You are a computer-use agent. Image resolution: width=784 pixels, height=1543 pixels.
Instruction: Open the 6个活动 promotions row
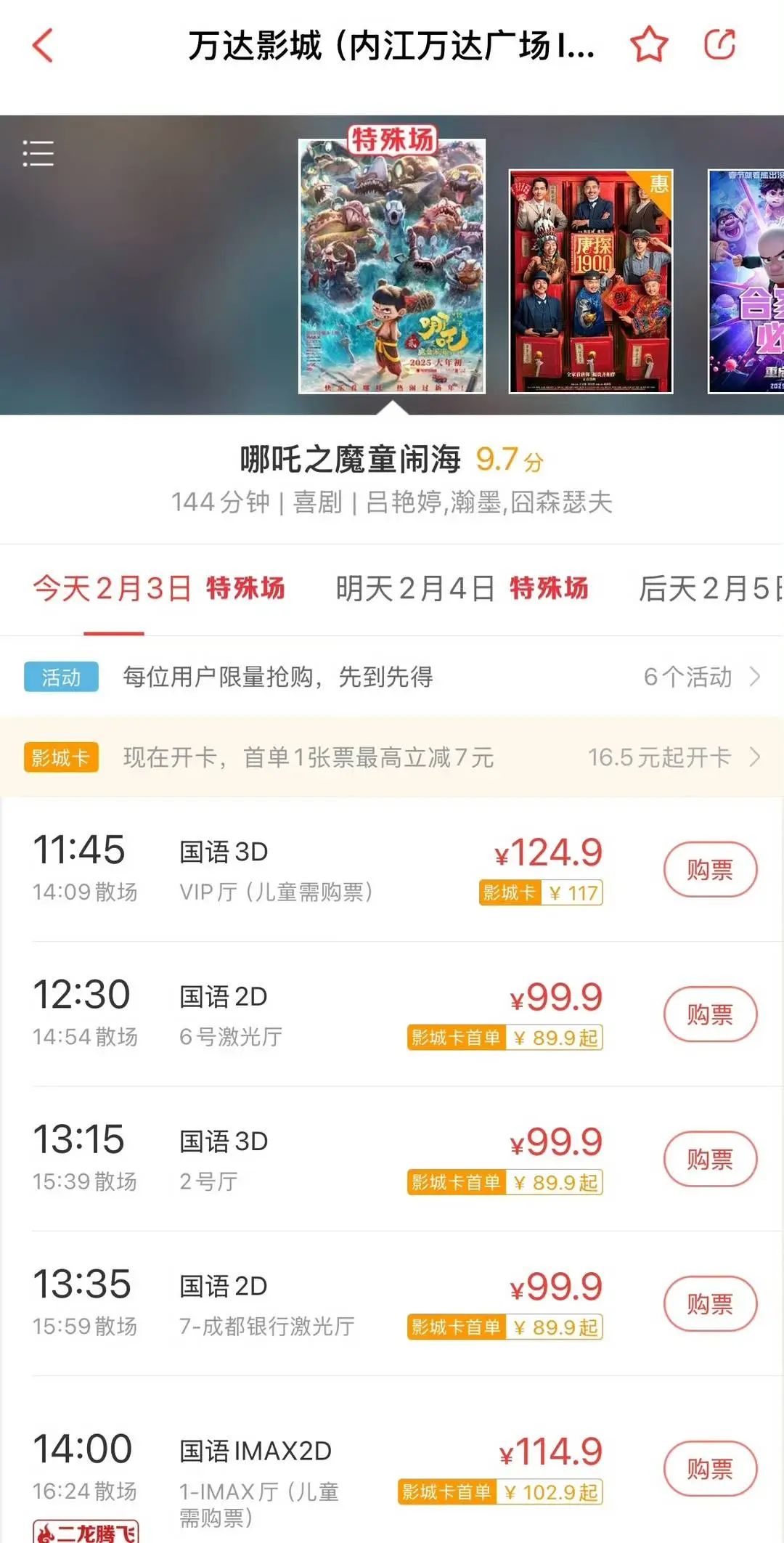tap(701, 677)
